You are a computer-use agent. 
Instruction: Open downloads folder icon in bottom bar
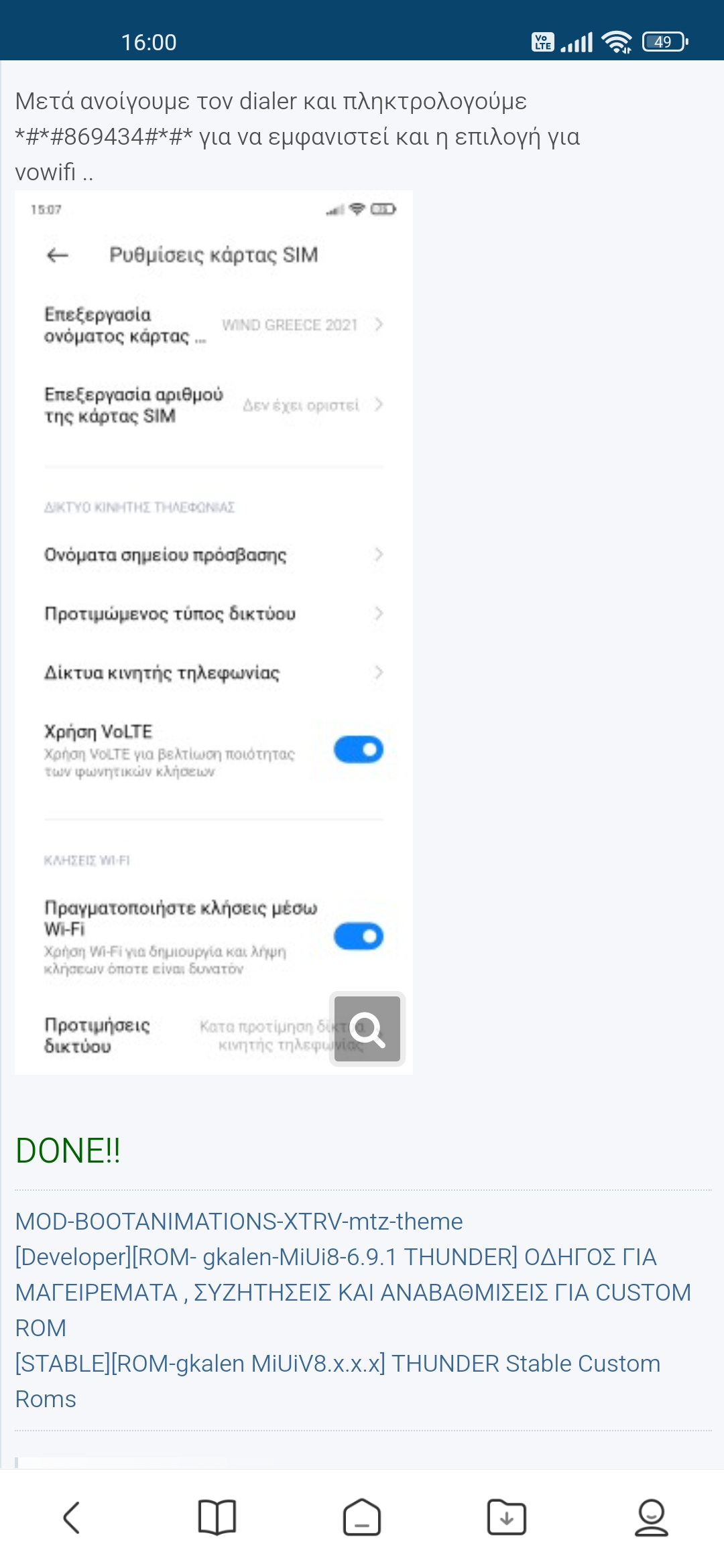(507, 1517)
